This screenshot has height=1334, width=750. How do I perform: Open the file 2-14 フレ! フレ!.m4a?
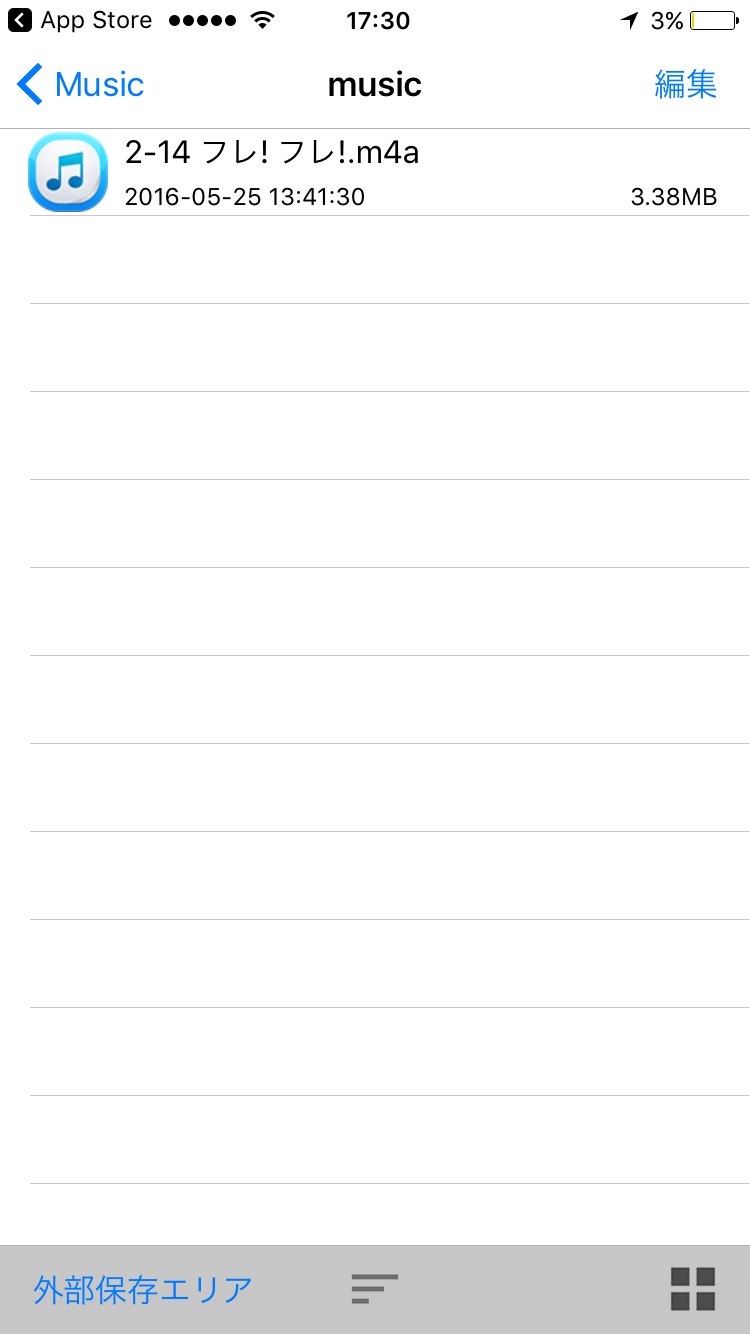pos(375,172)
